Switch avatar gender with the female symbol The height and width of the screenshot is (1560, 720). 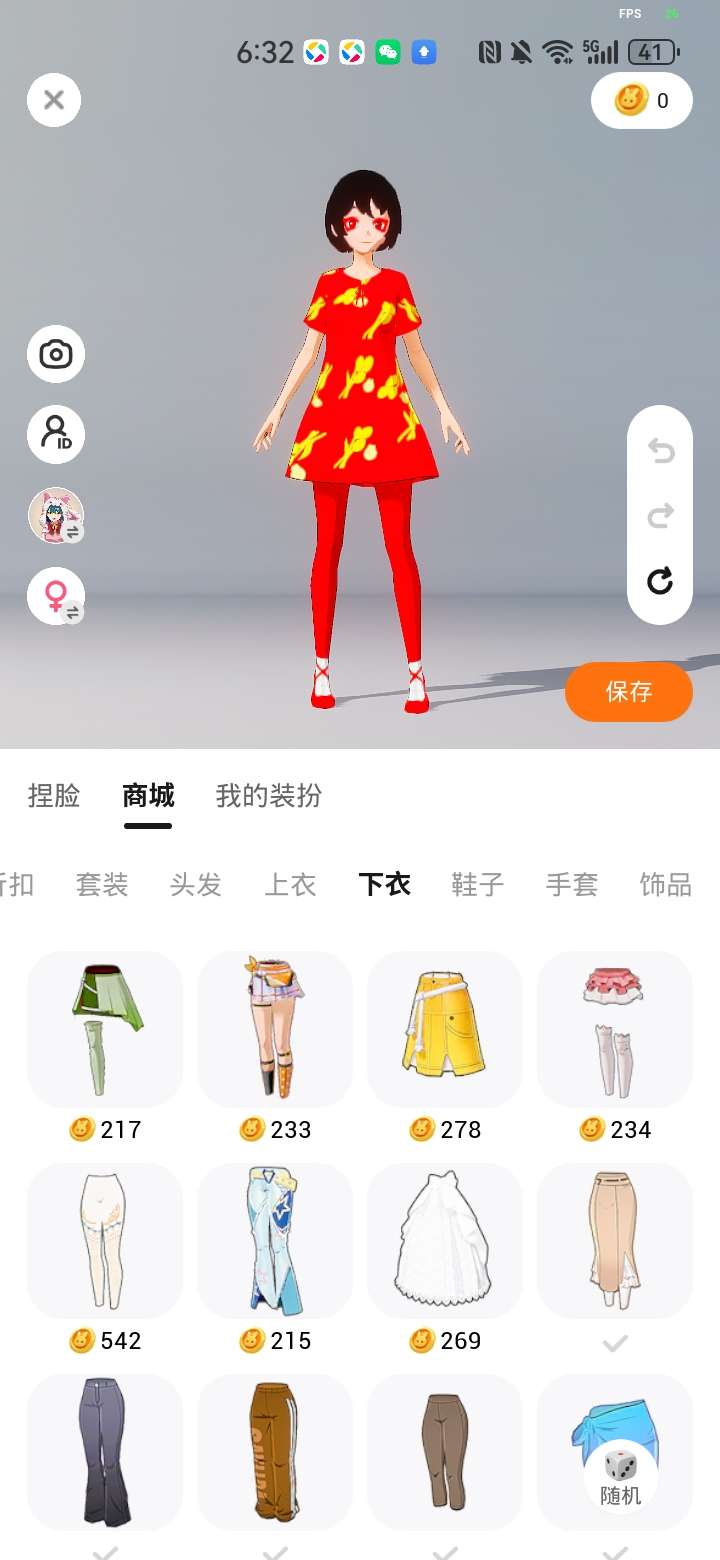pyautogui.click(x=55, y=597)
